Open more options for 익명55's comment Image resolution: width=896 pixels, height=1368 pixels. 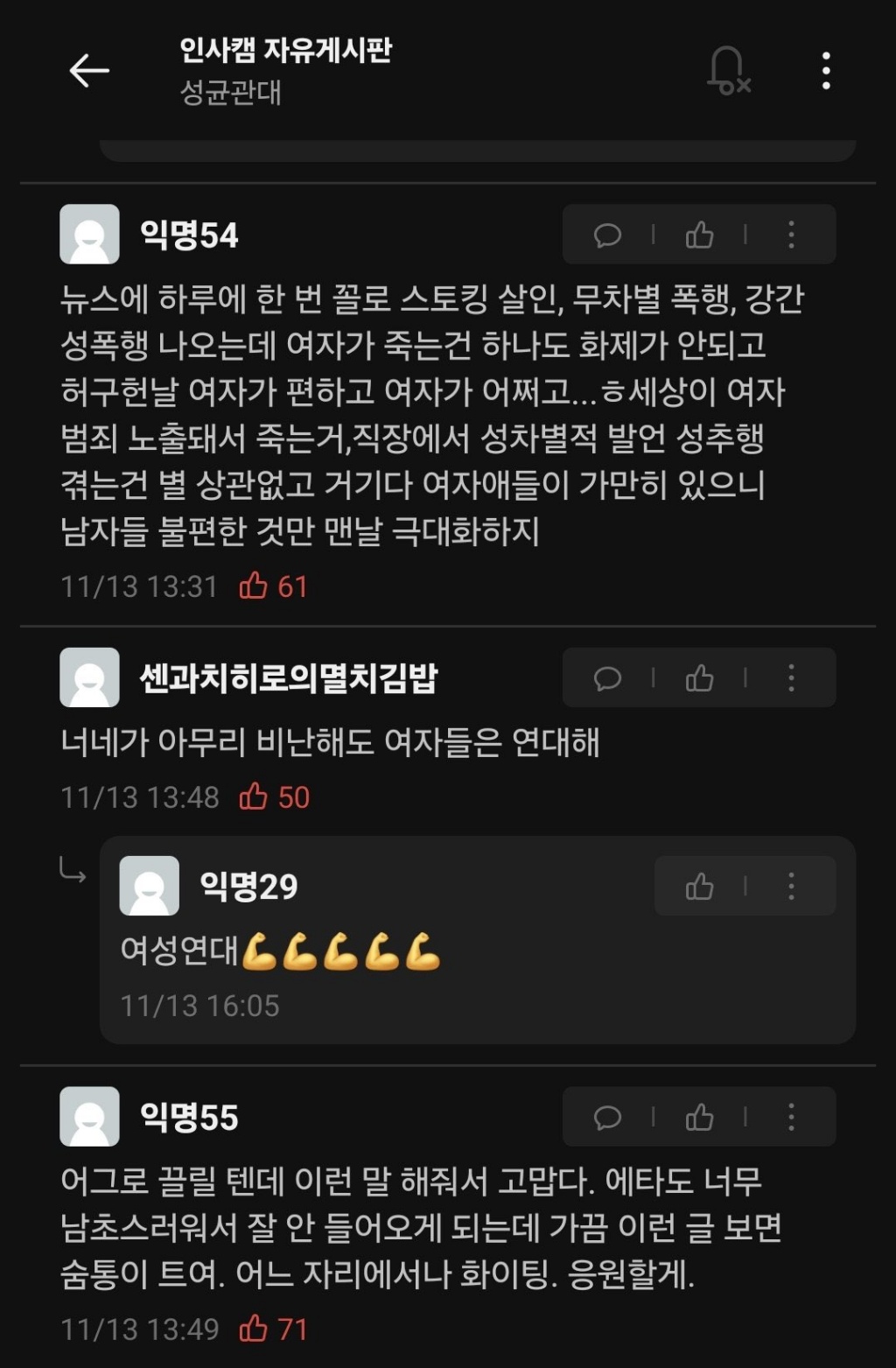[x=791, y=1118]
